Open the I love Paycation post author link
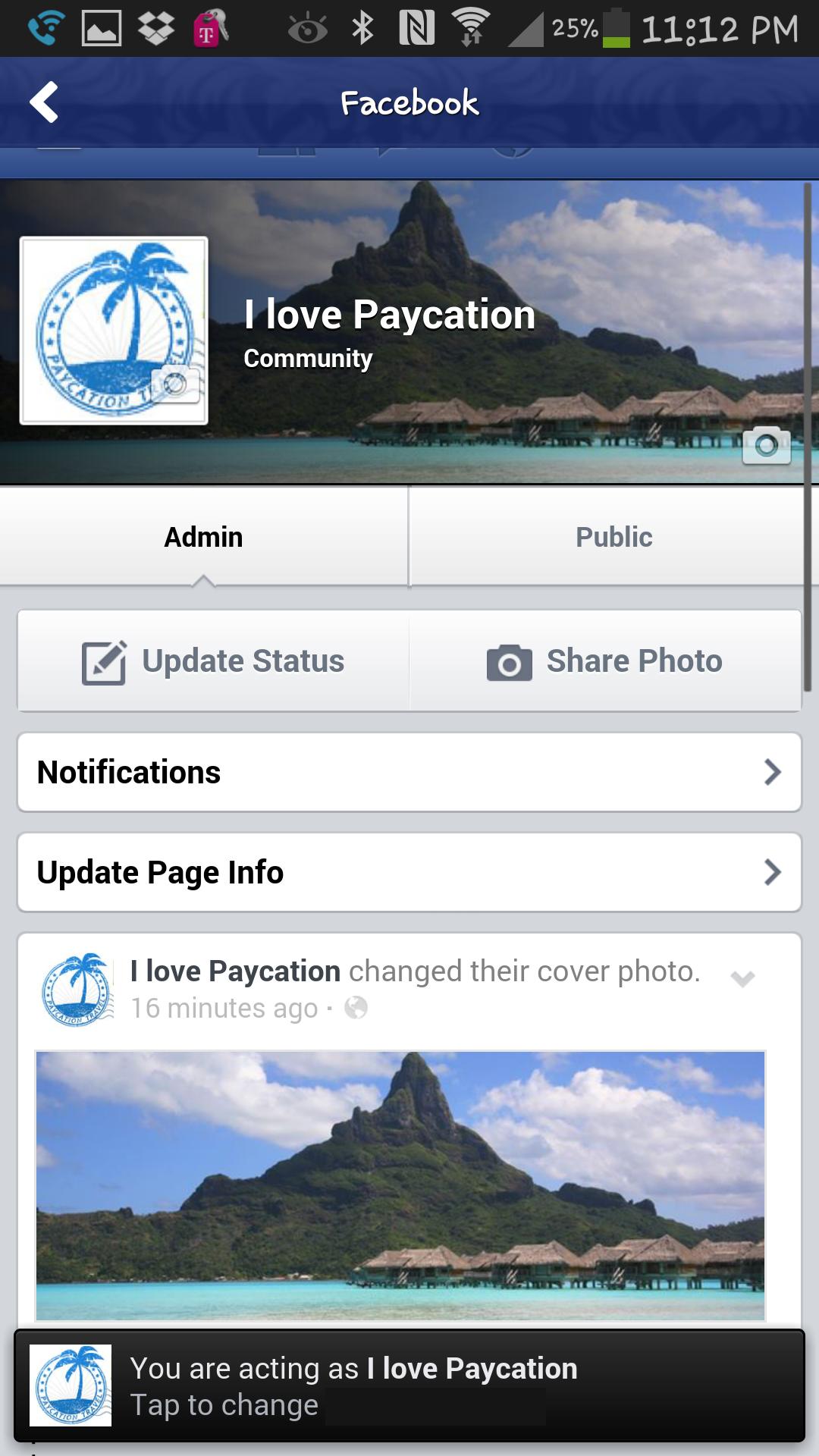Image resolution: width=819 pixels, height=1456 pixels. 235,971
